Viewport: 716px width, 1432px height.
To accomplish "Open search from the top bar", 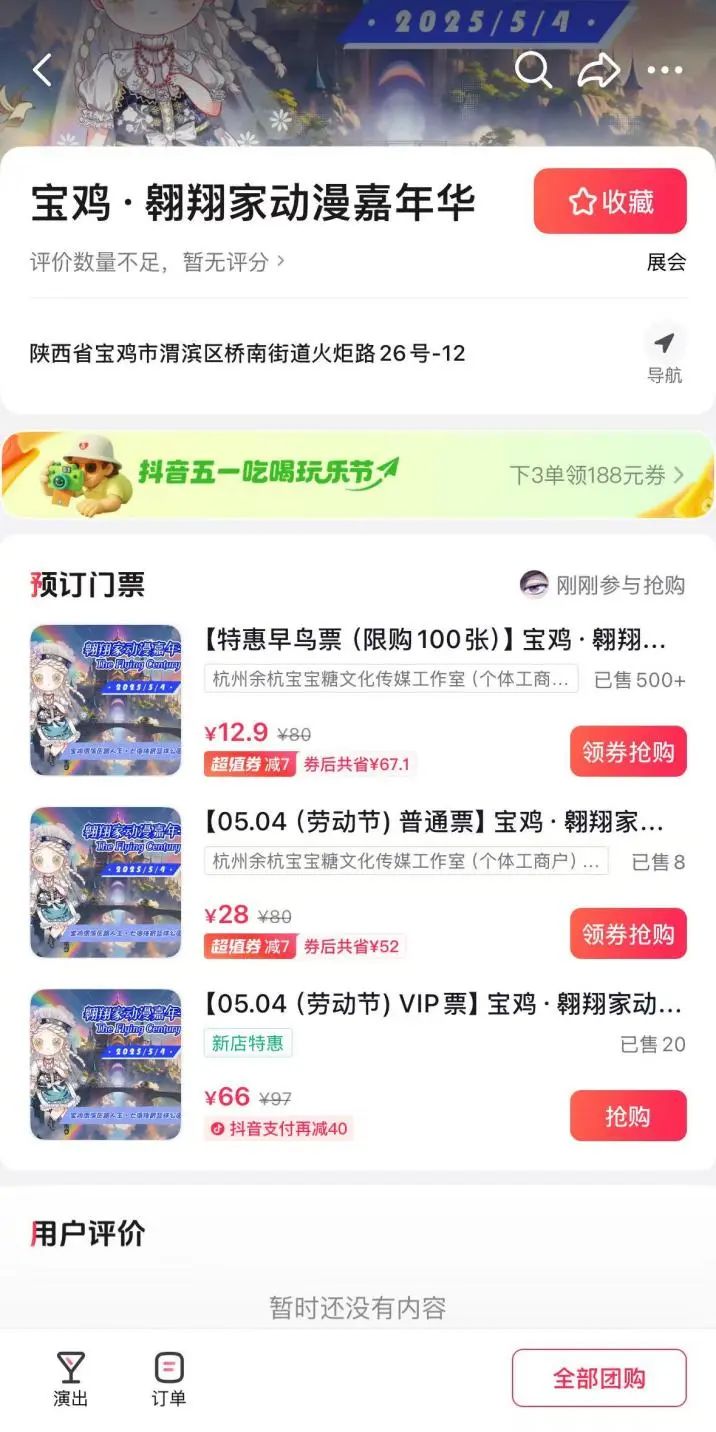I will click(533, 70).
